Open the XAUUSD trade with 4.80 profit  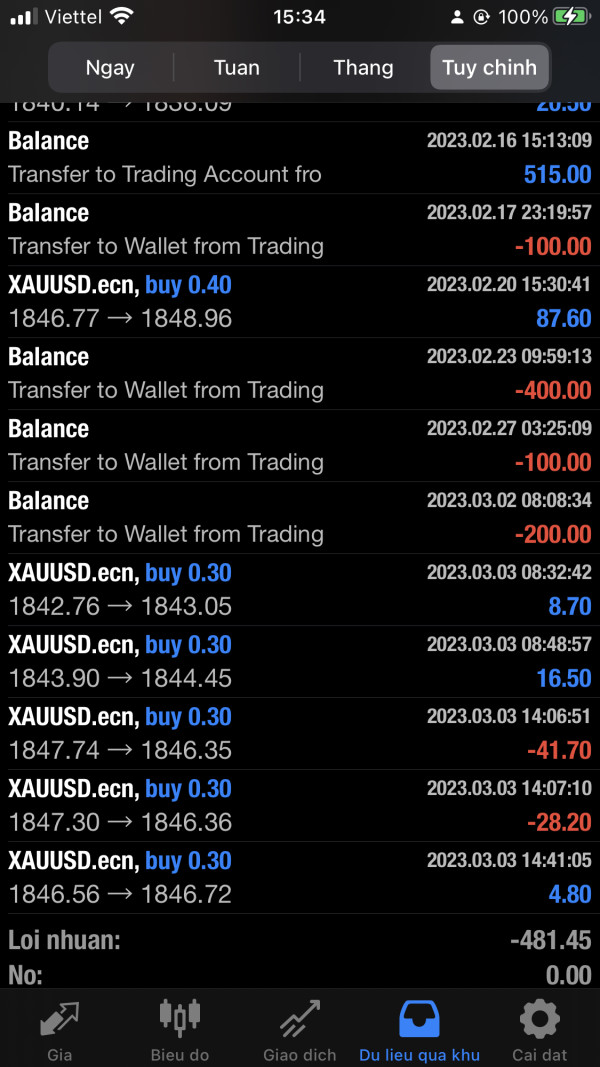coord(300,879)
